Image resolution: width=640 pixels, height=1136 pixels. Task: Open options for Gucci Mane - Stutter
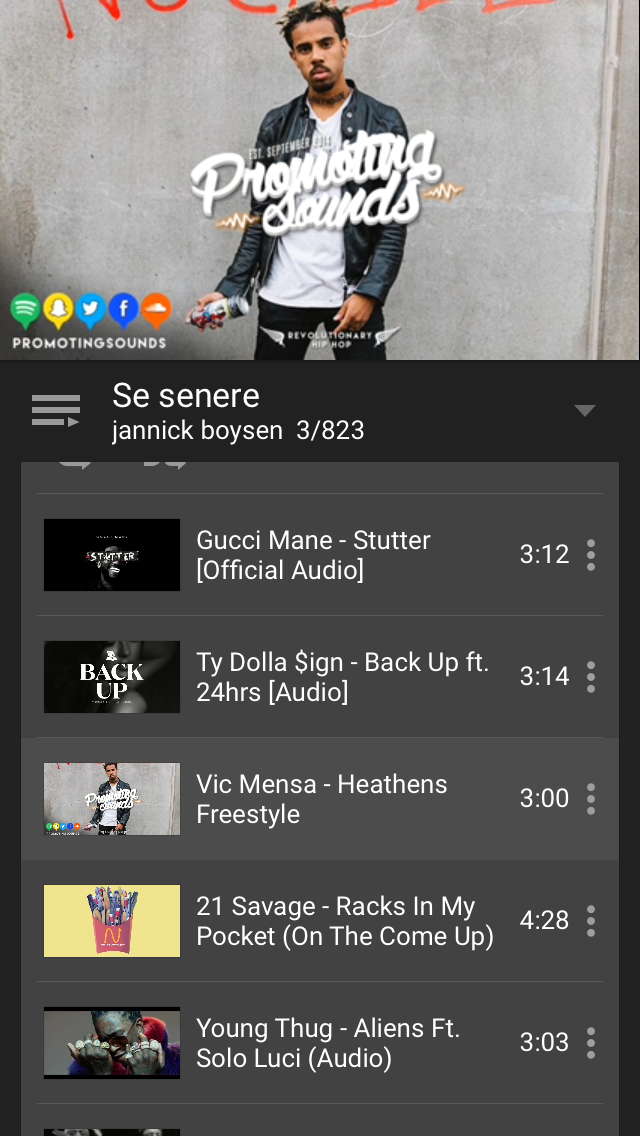[x=591, y=555]
